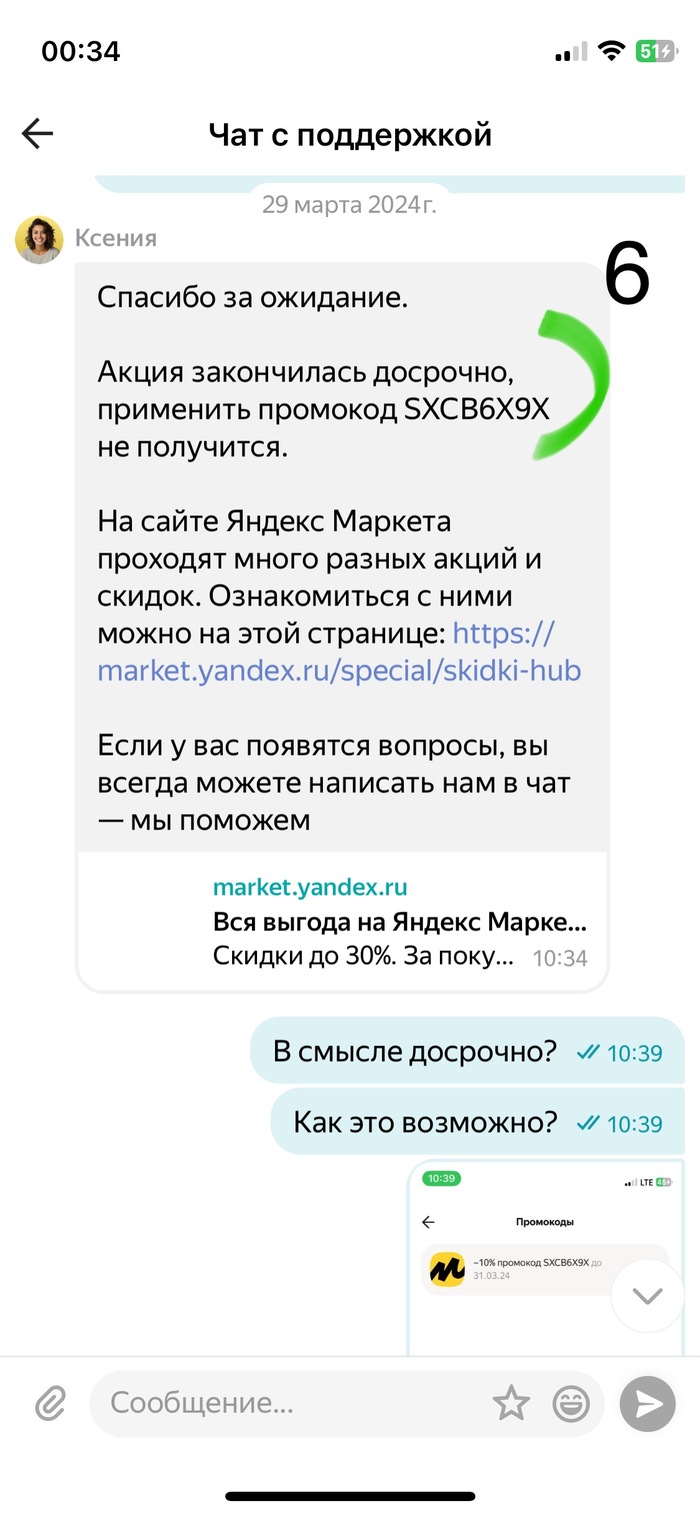Send the message
The height and width of the screenshot is (1516, 700).
[648, 1404]
